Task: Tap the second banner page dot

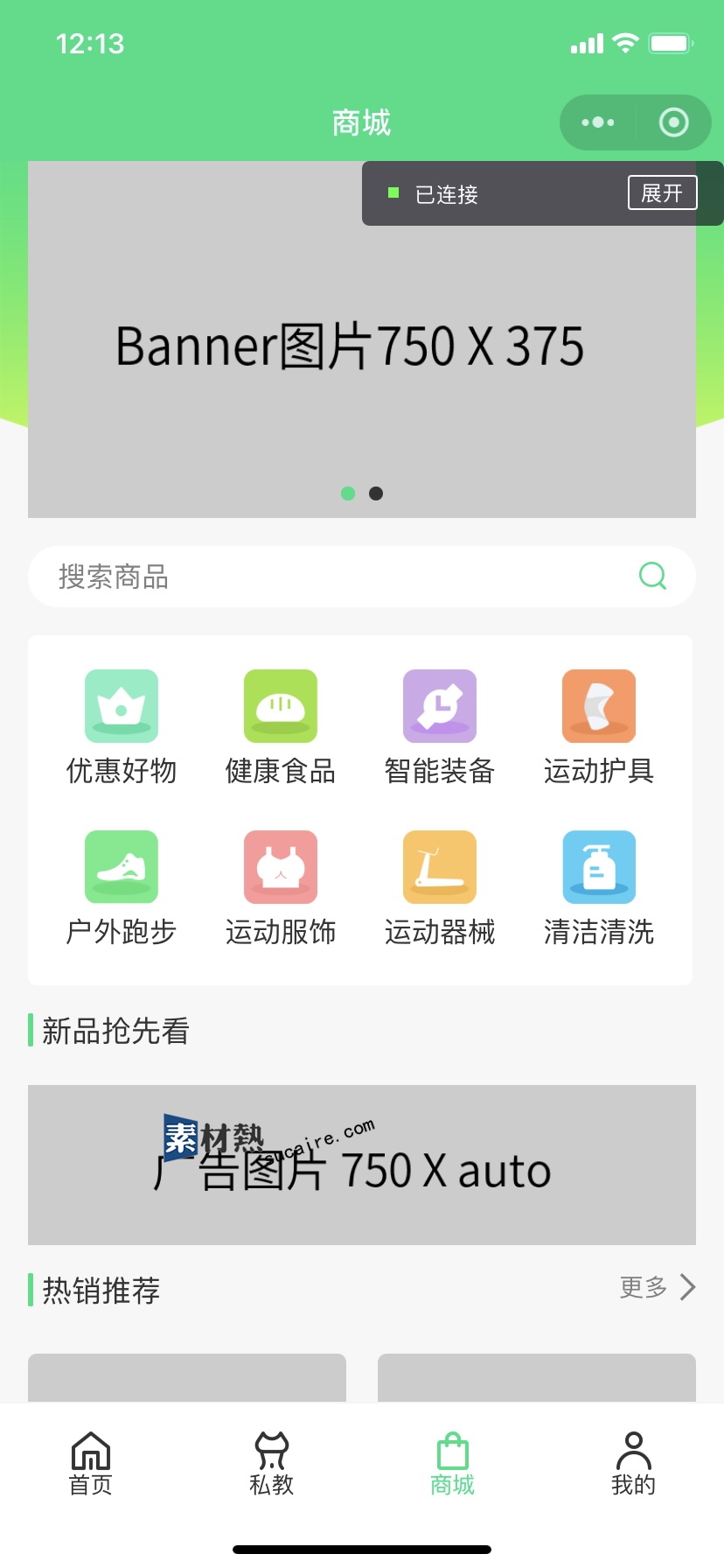Action: [376, 493]
